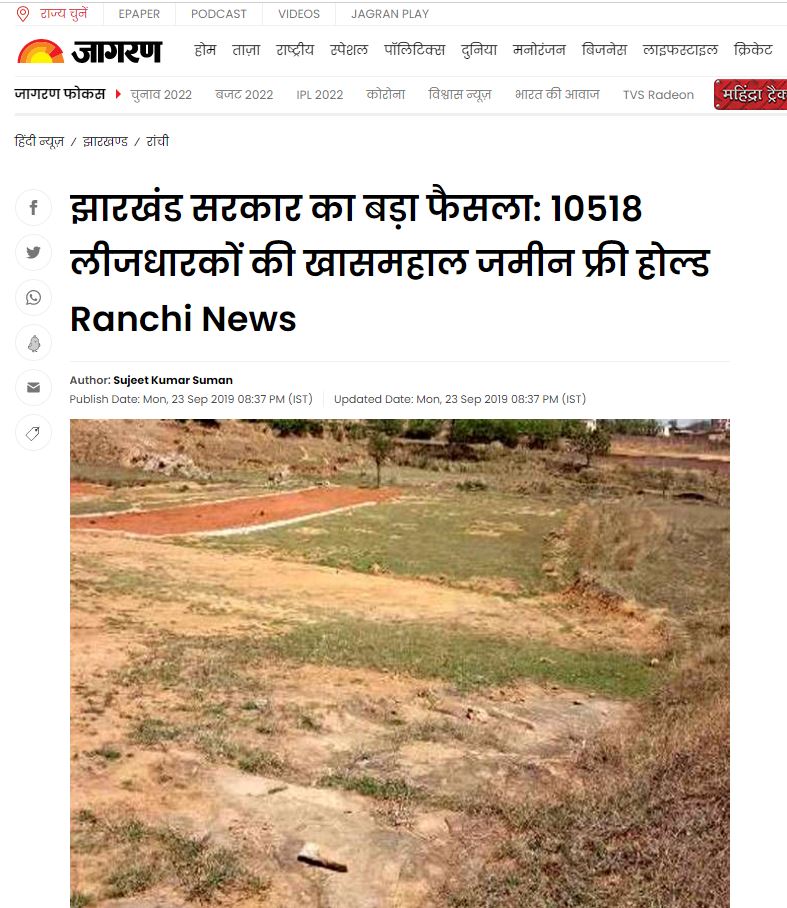The width and height of the screenshot is (787, 908).
Task: Open the कोरोना focus topic
Action: 385,95
